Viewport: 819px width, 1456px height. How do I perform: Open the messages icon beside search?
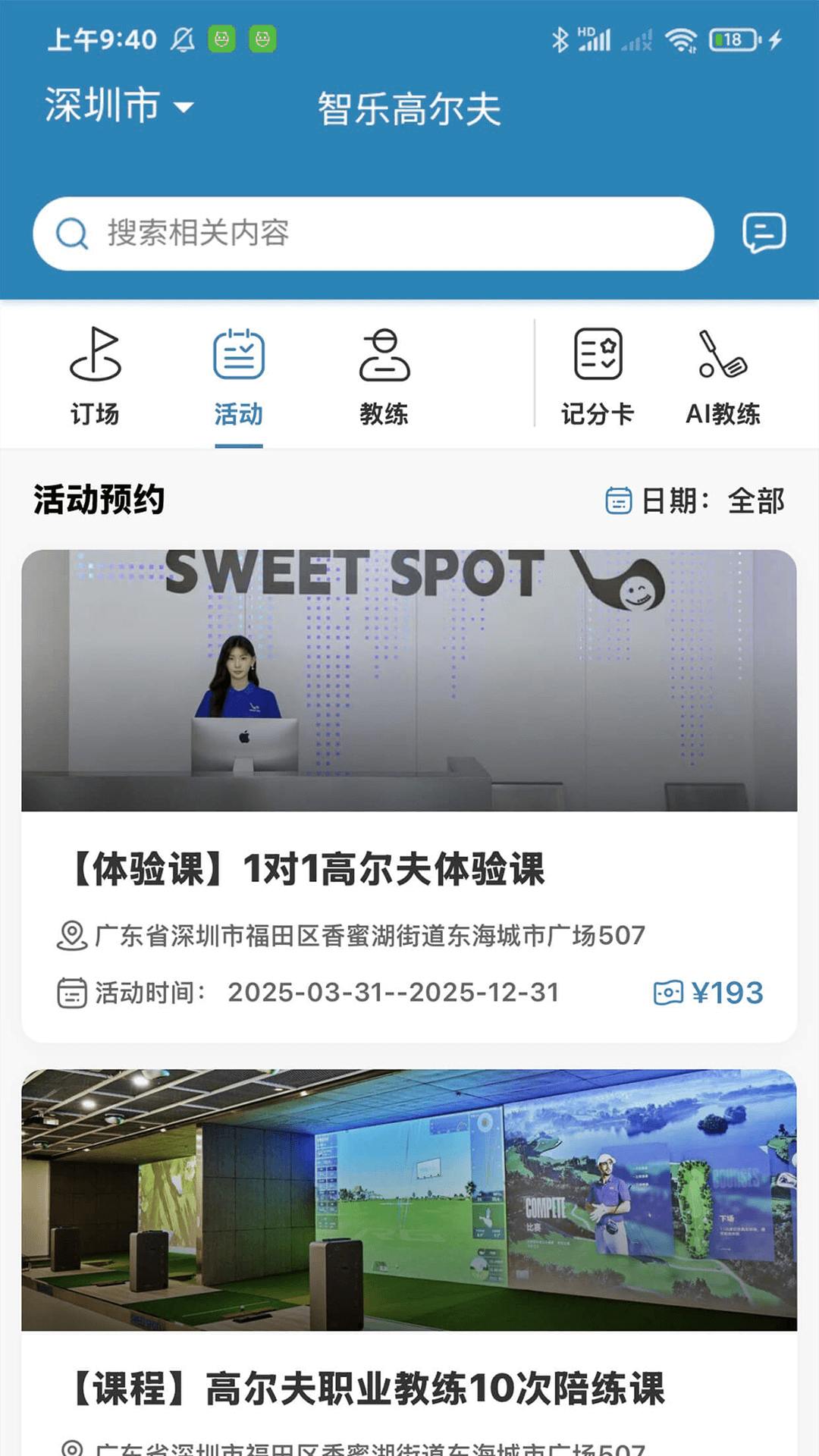pyautogui.click(x=764, y=233)
